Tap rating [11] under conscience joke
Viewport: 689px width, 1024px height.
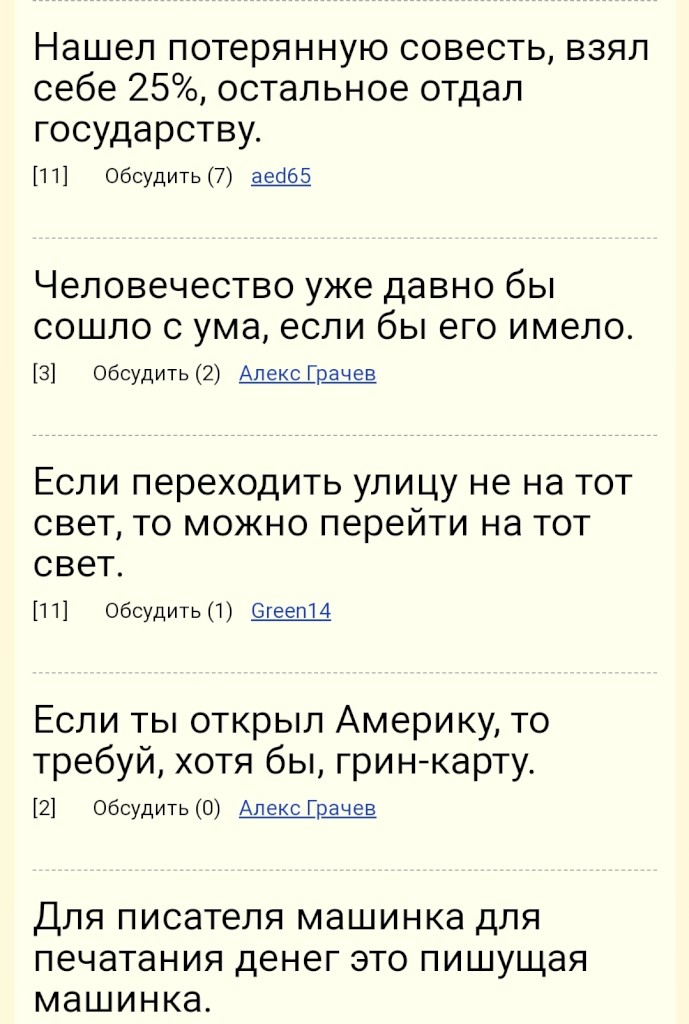tap(50, 177)
